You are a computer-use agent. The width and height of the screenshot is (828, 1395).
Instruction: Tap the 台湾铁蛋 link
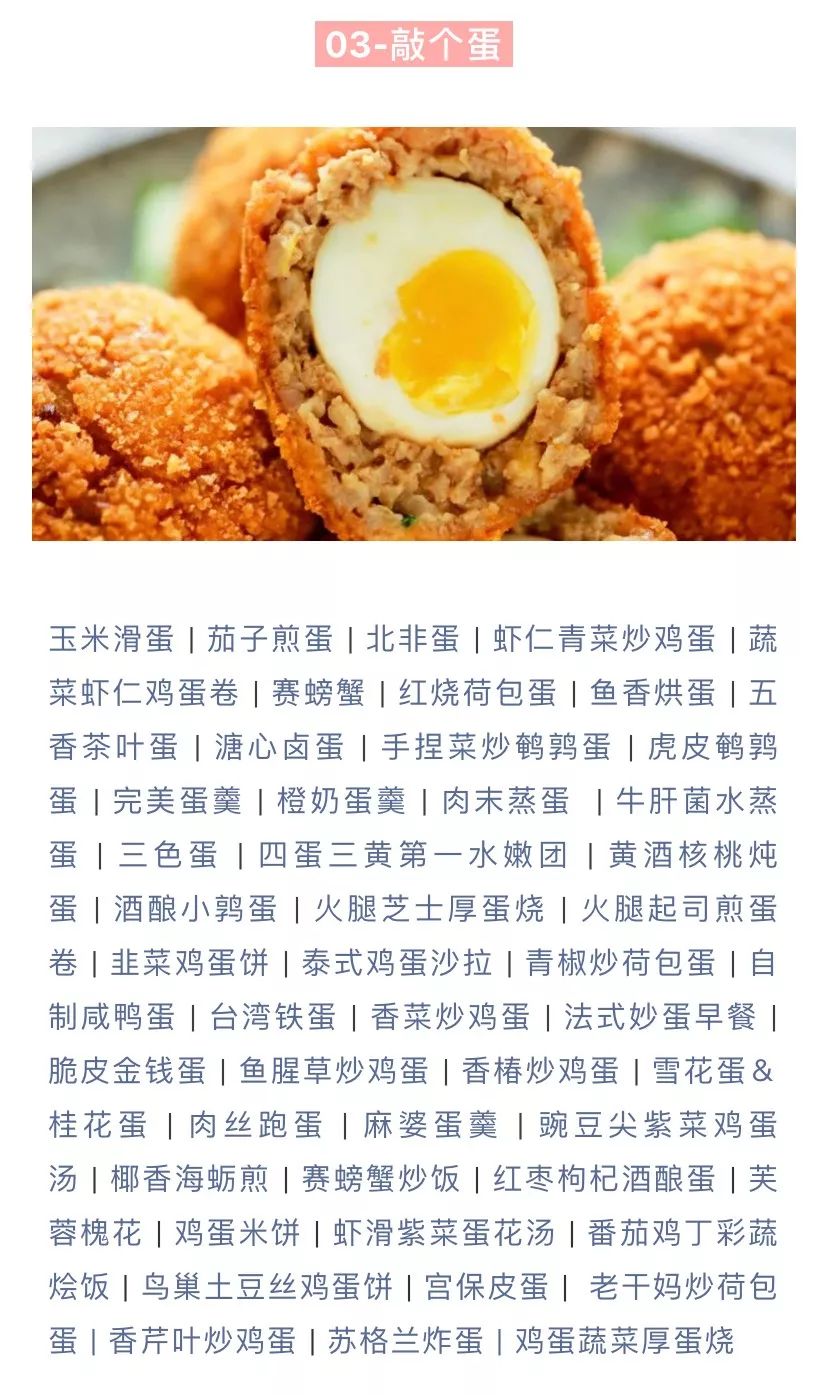273,1017
